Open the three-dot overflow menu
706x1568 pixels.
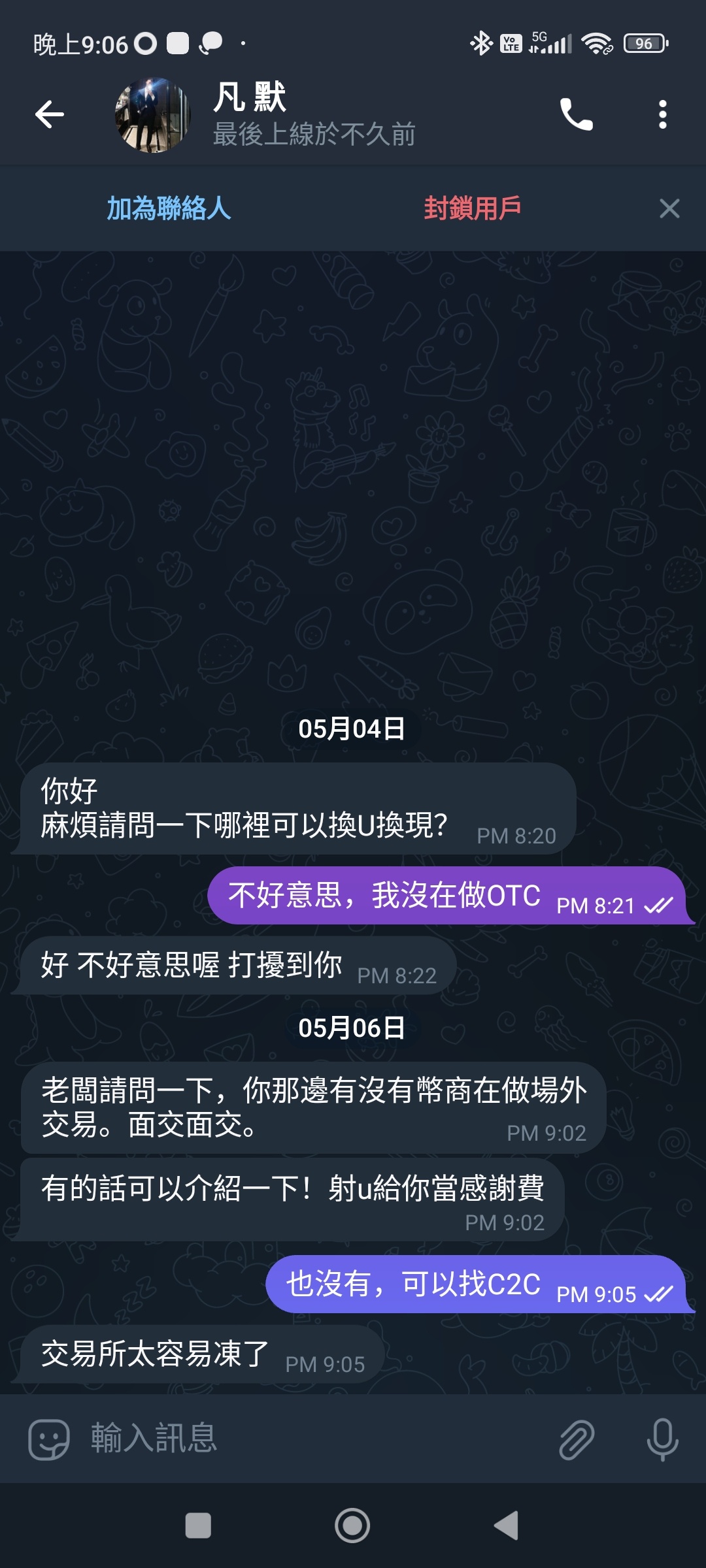pos(662,115)
